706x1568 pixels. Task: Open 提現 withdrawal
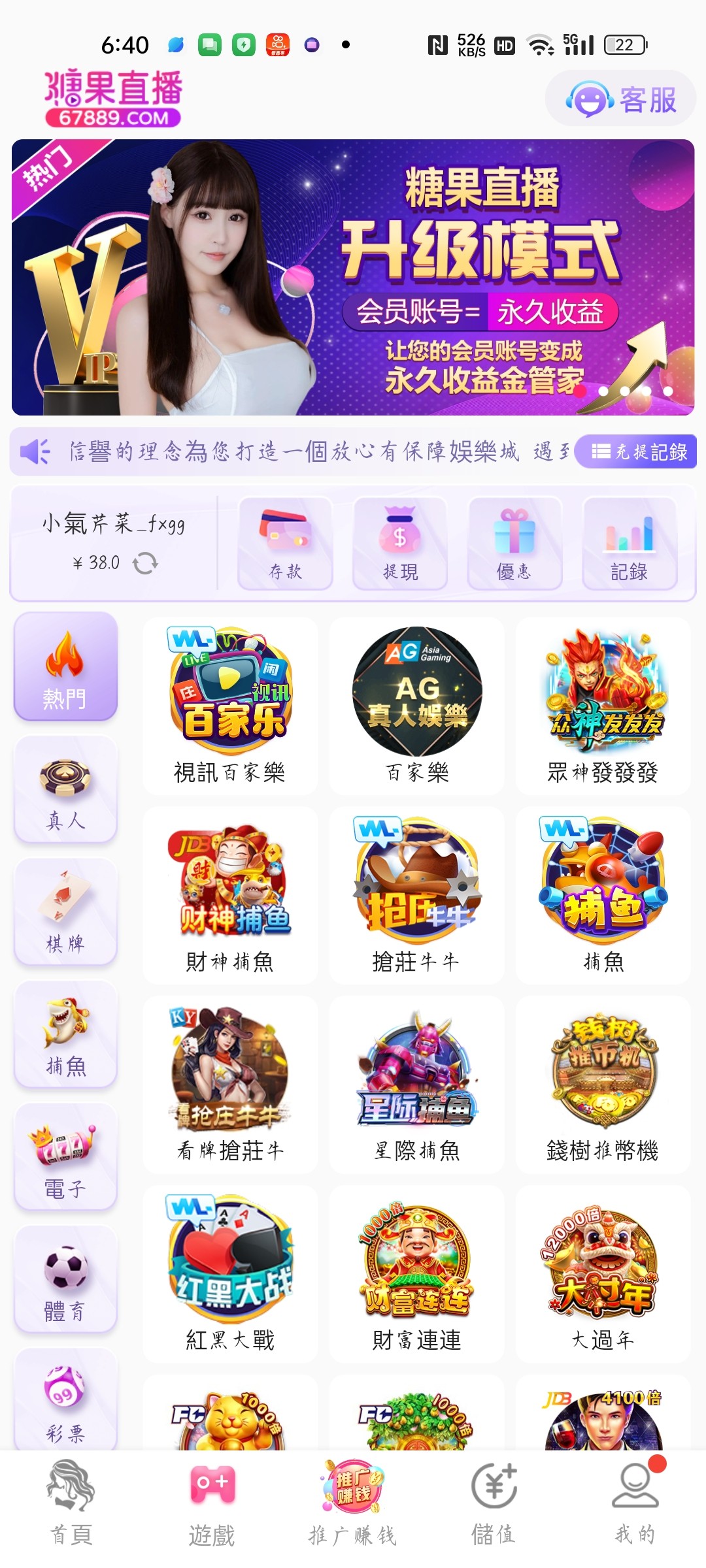pos(400,544)
